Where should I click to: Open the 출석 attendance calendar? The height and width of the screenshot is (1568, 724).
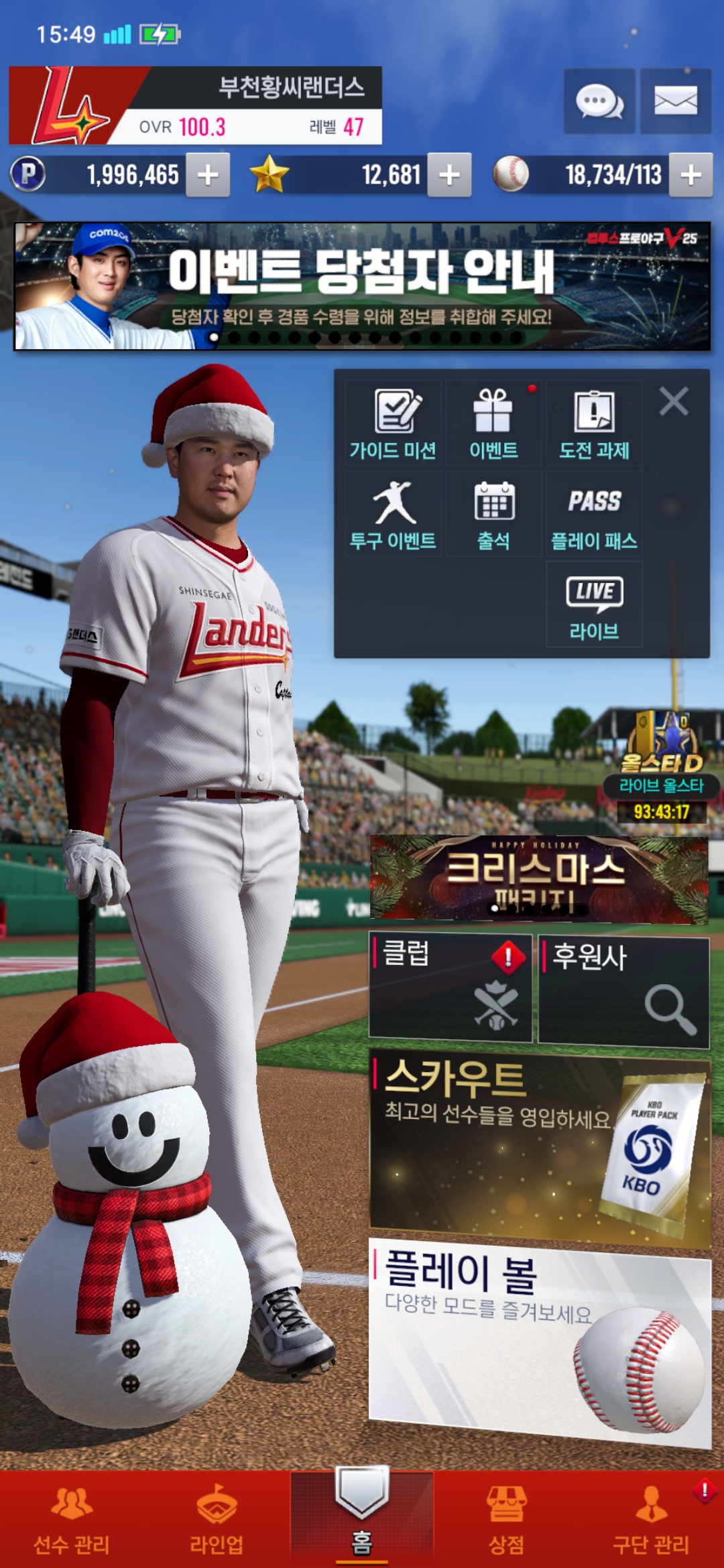pyautogui.click(x=493, y=515)
